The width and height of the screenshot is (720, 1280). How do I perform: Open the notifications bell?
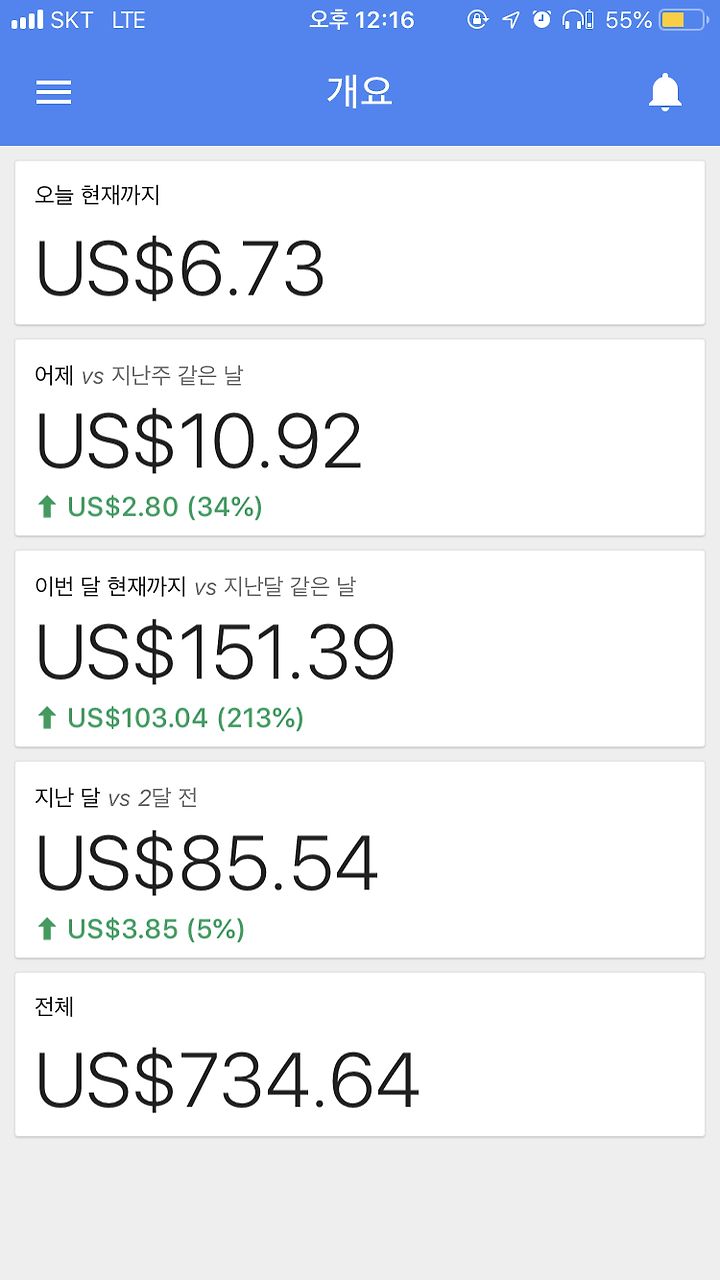pyautogui.click(x=665, y=93)
